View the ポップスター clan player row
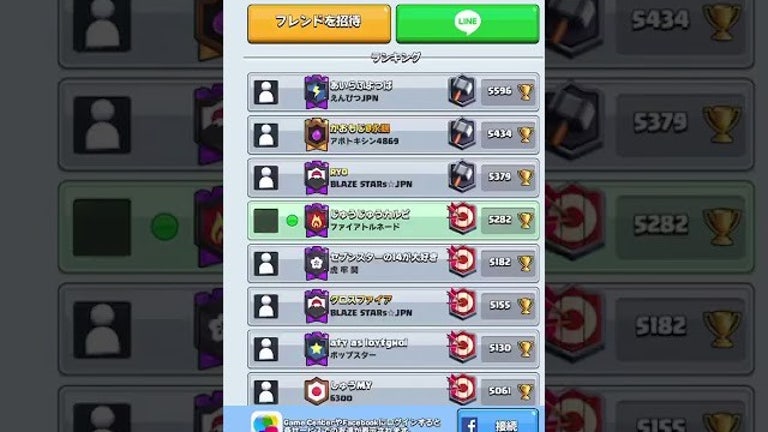768x432 pixels. coord(393,349)
